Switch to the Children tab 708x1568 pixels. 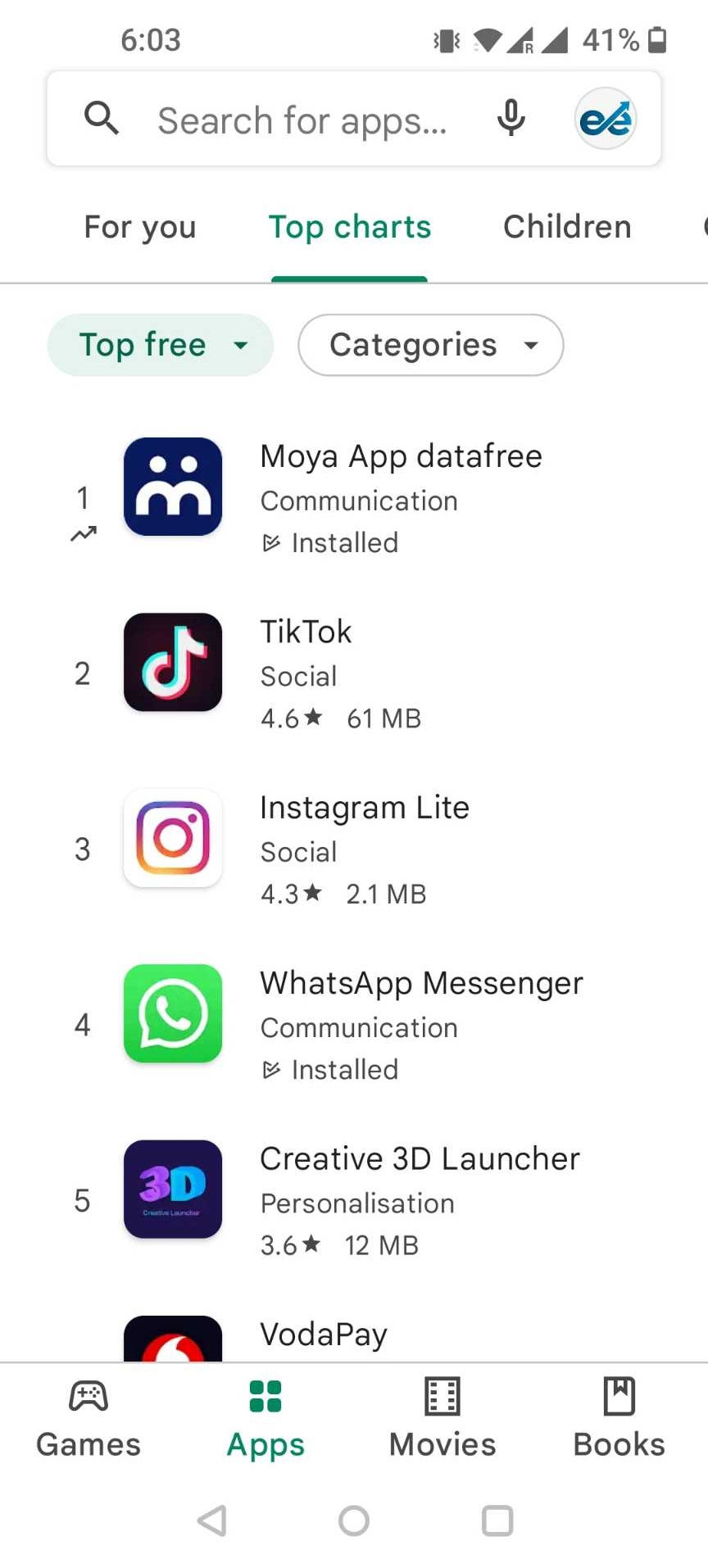(x=567, y=227)
